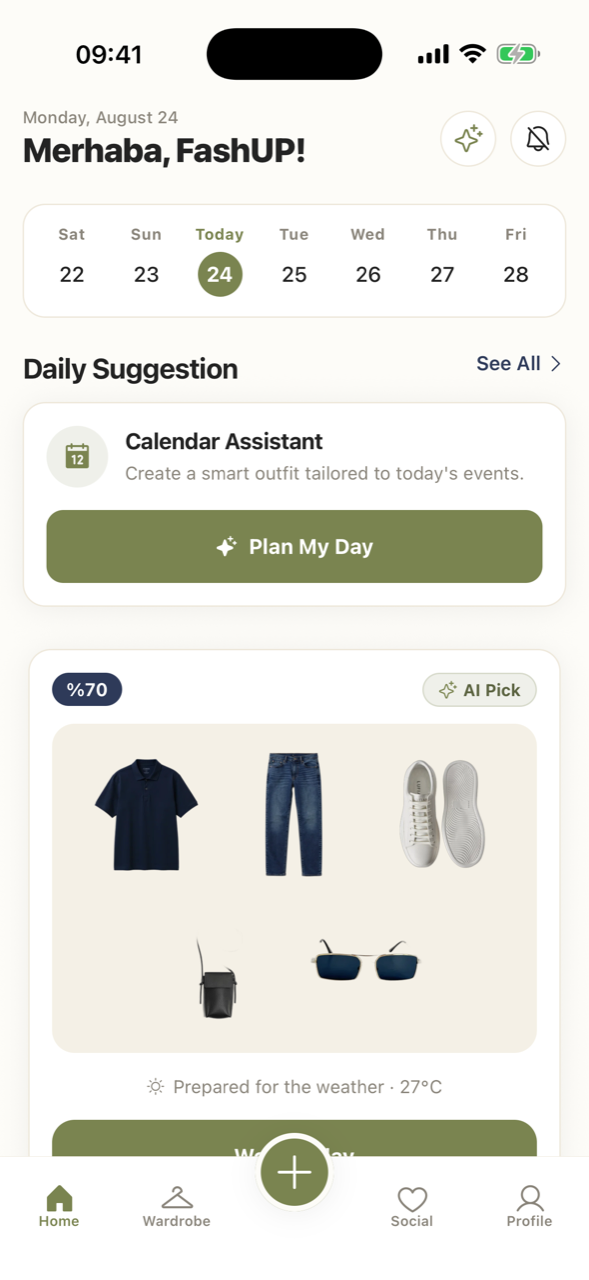Tap the Plan My Day button

click(294, 547)
